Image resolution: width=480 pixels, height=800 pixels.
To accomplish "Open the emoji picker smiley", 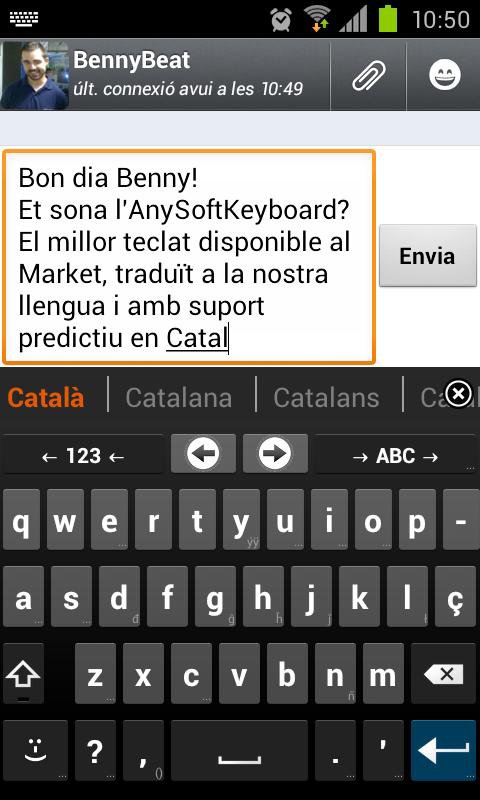I will point(444,75).
